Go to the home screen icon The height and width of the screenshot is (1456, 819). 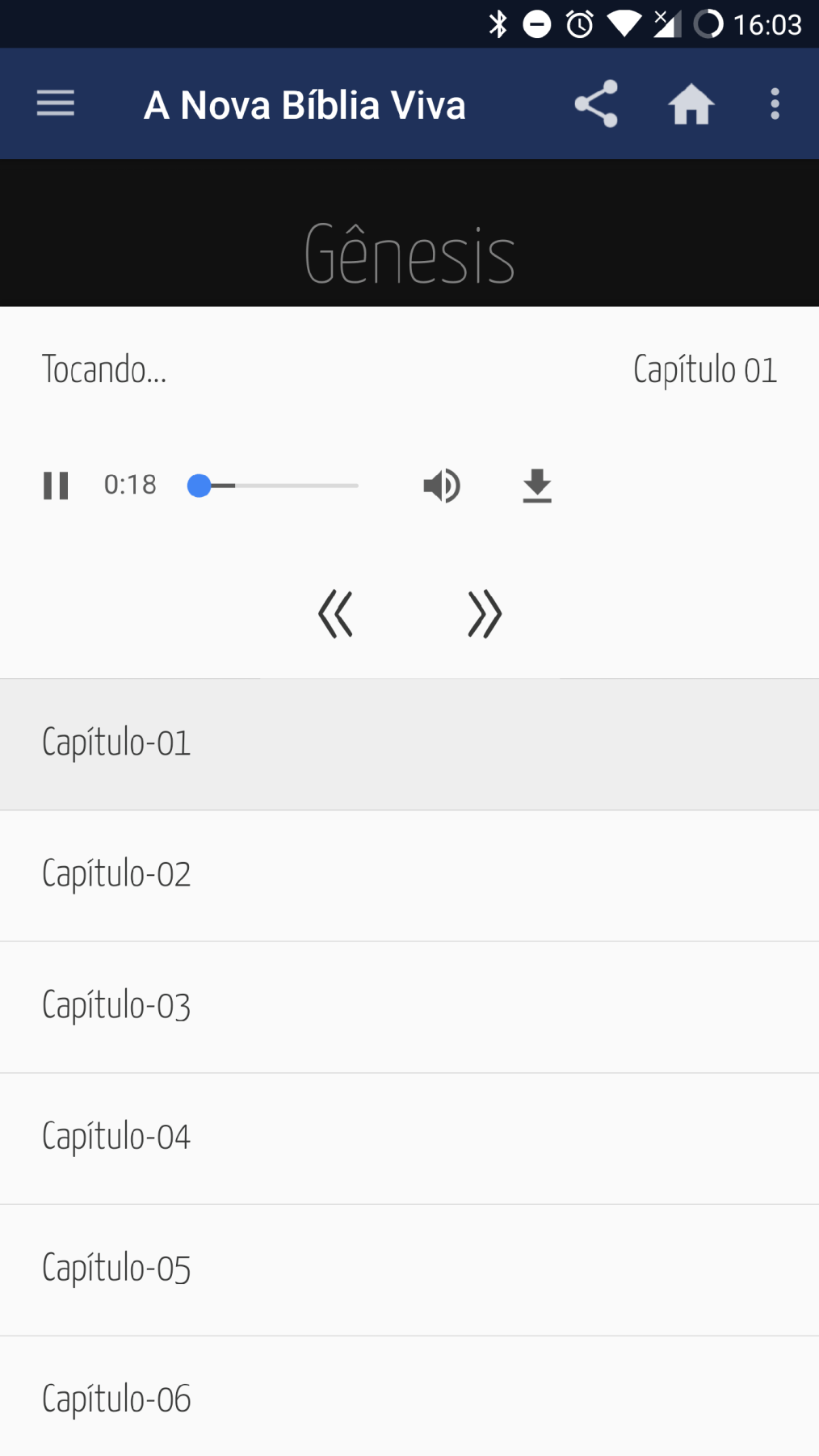click(x=691, y=104)
